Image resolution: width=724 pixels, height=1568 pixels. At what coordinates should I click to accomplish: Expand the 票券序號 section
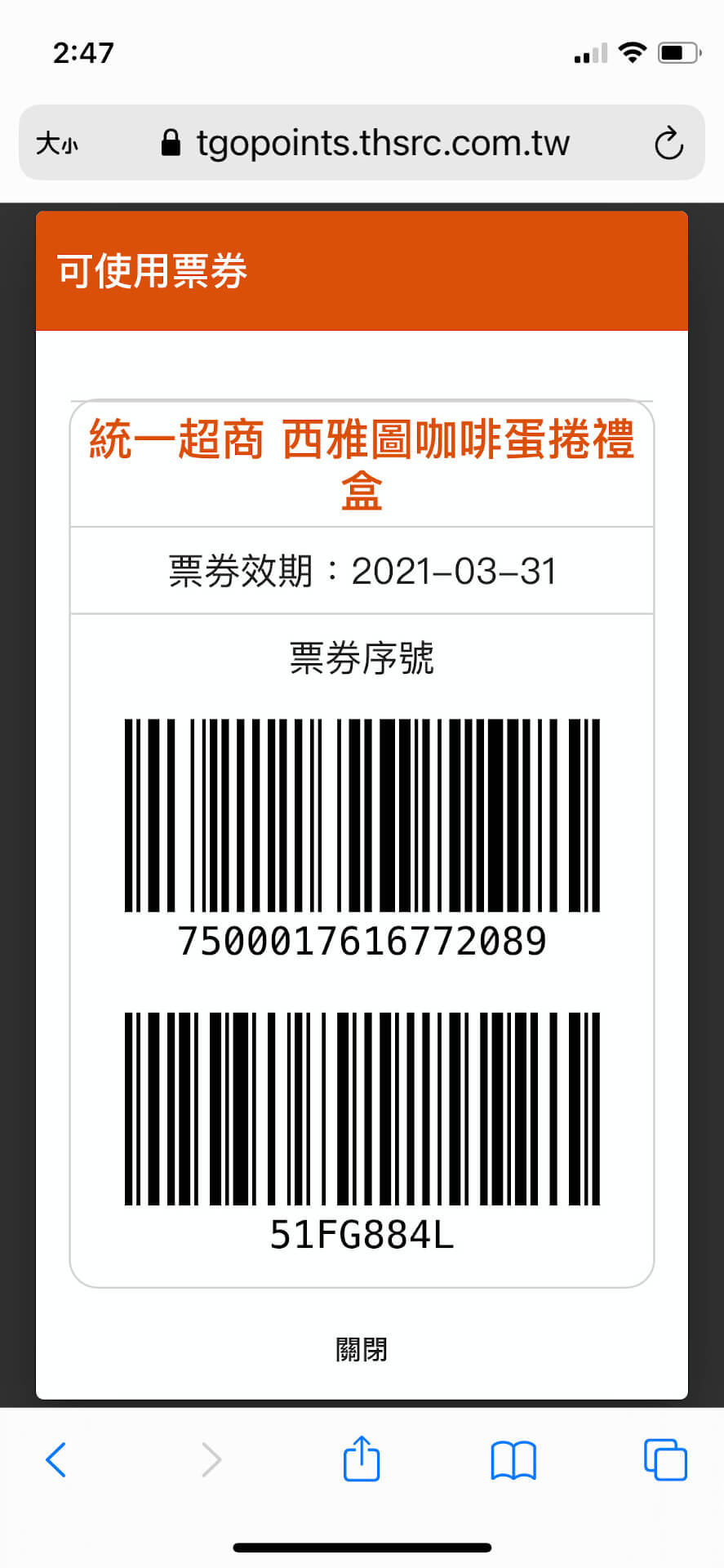point(362,656)
